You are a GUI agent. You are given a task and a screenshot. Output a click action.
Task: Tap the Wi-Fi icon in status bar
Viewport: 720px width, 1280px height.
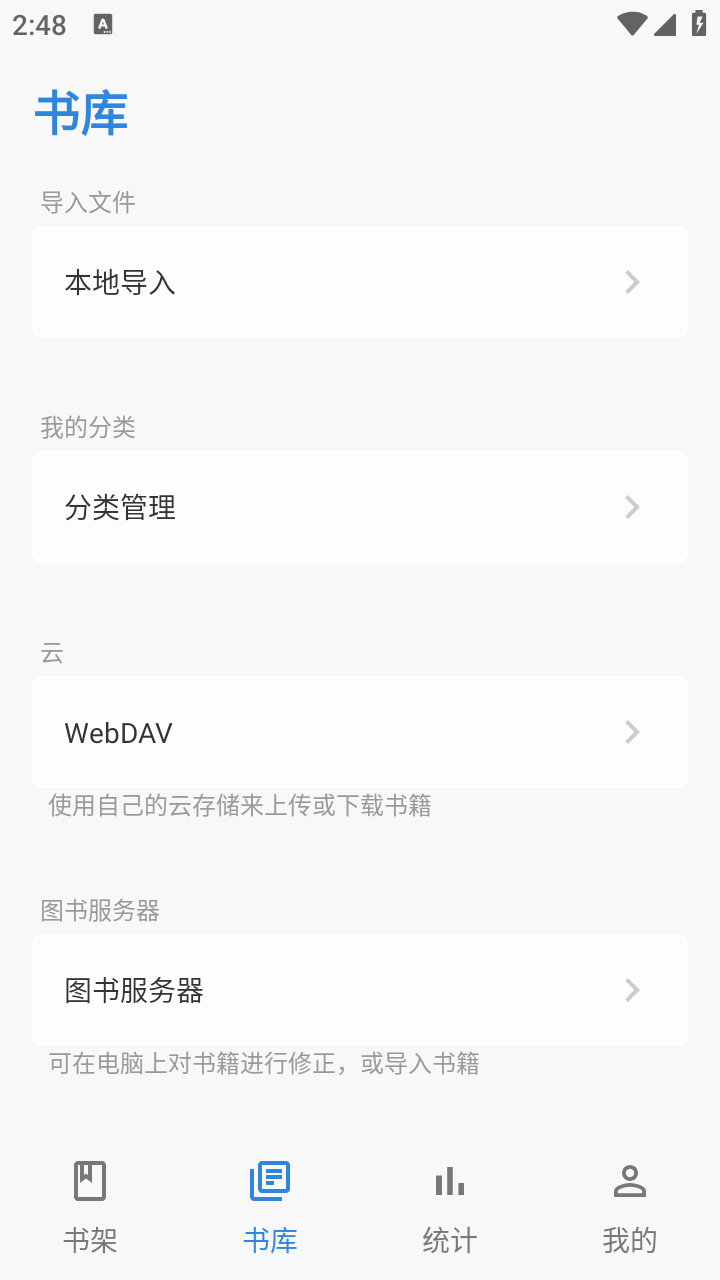click(x=632, y=24)
